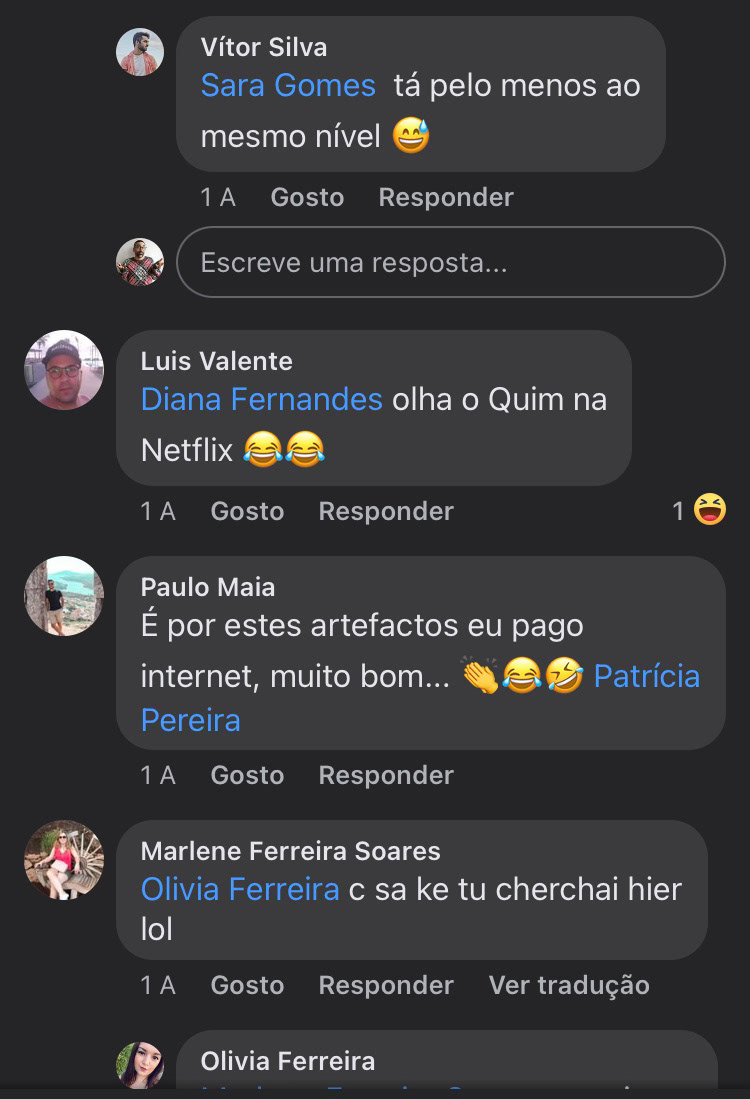Tap the 'Escreve uma resposta...' reply field
The height and width of the screenshot is (1099, 750).
coord(450,263)
